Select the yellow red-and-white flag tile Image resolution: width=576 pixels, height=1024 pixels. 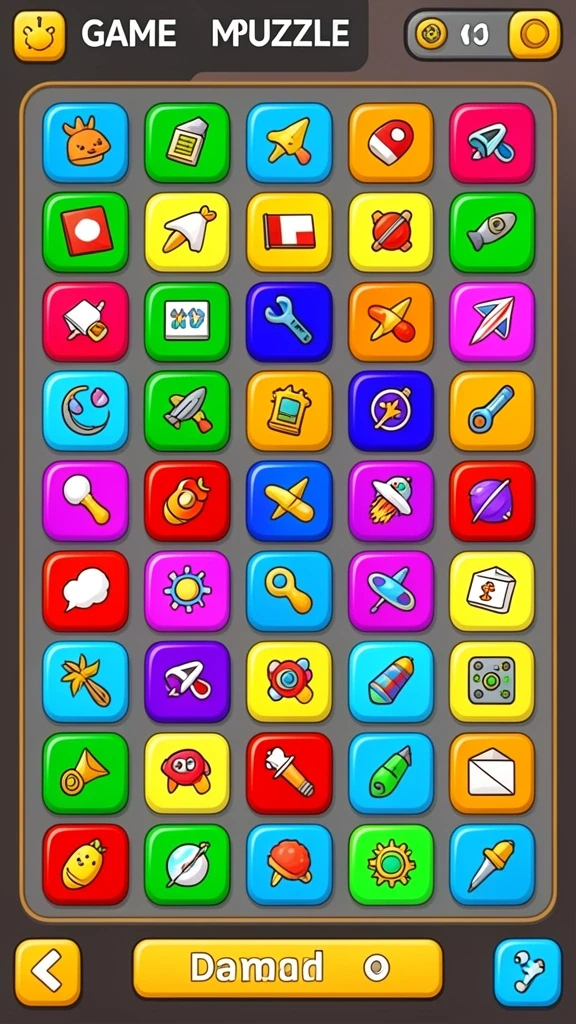click(289, 232)
